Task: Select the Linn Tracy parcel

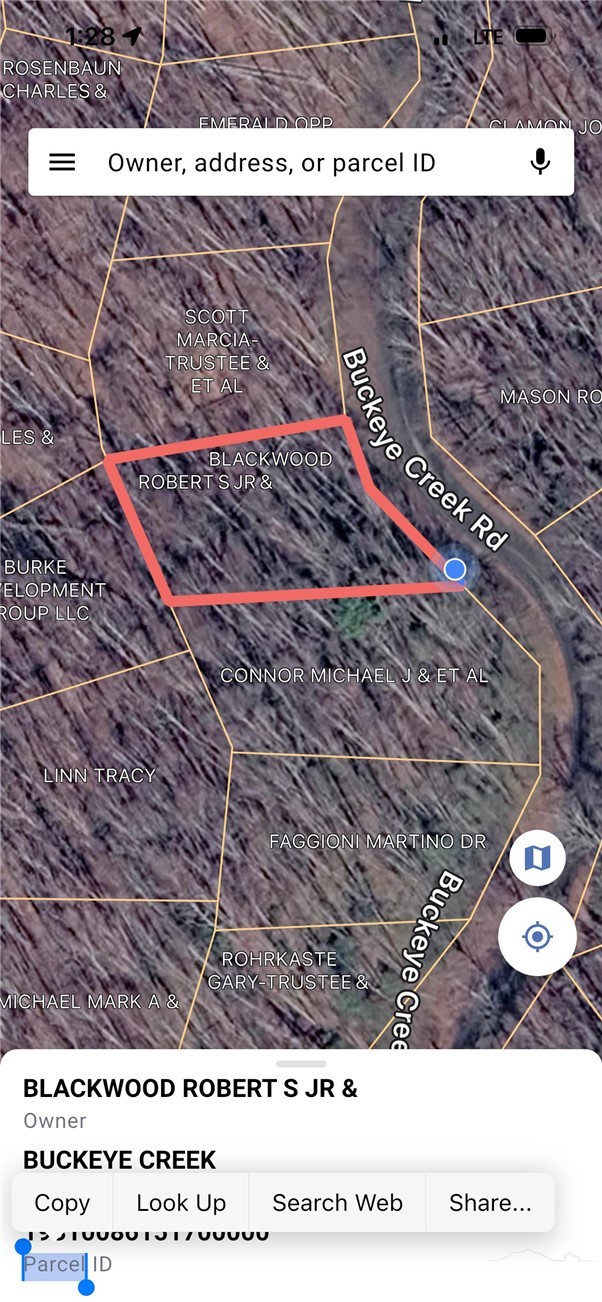Action: point(100,775)
